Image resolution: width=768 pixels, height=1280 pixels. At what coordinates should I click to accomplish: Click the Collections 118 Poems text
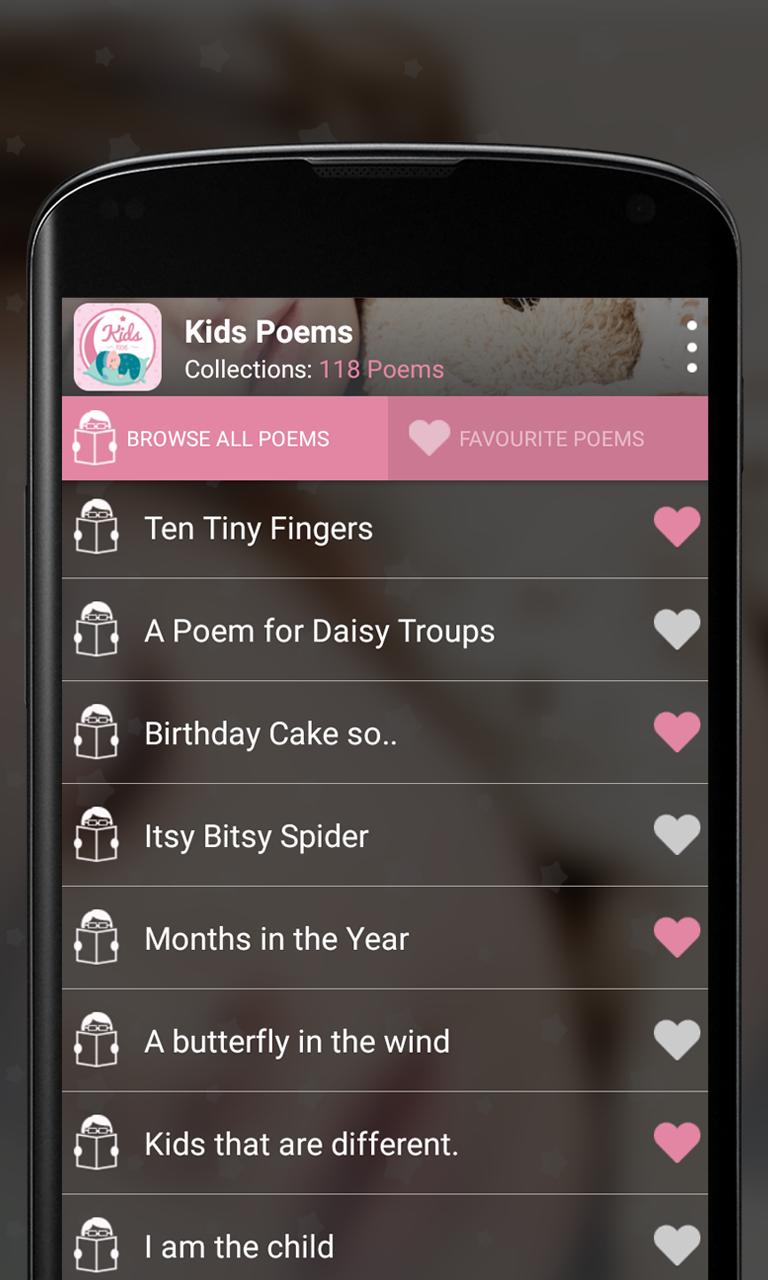click(x=315, y=369)
